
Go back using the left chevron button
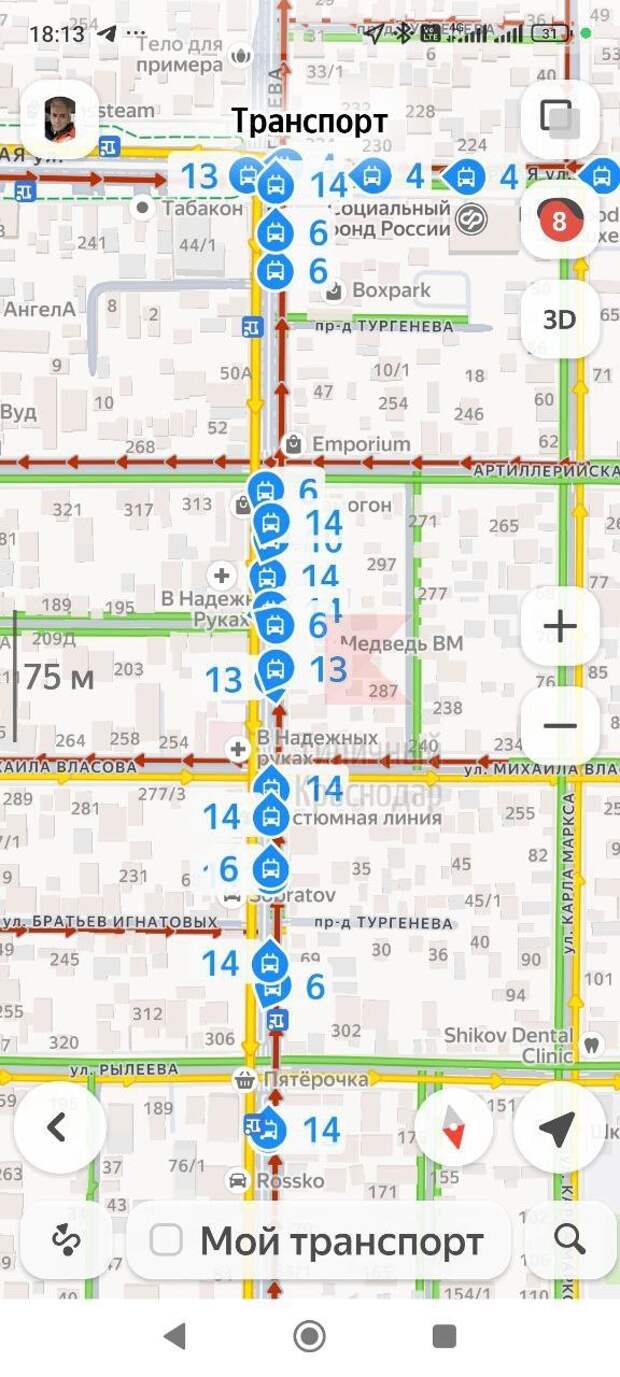click(59, 1128)
